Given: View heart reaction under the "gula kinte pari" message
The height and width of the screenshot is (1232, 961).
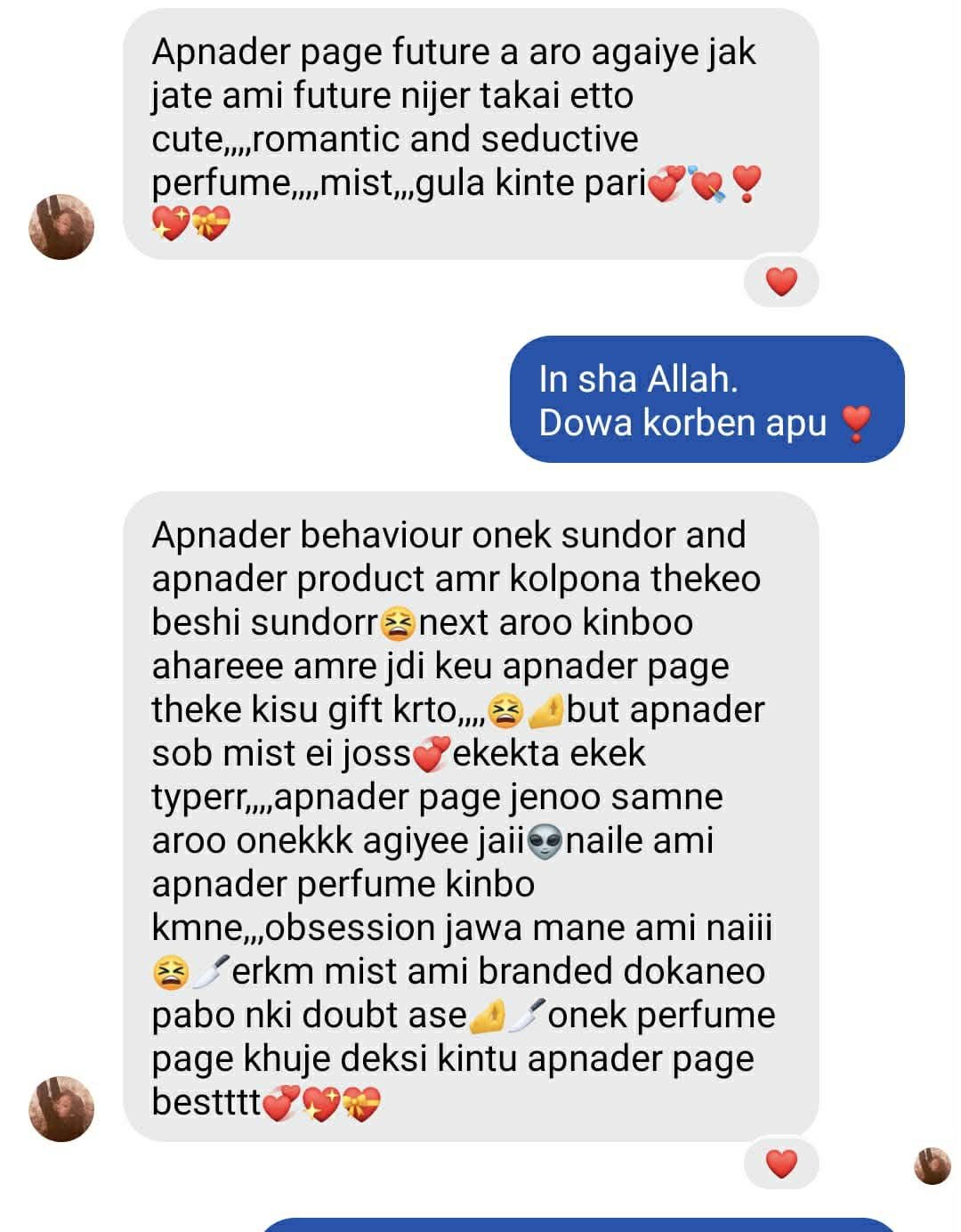Looking at the screenshot, I should pos(781,282).
